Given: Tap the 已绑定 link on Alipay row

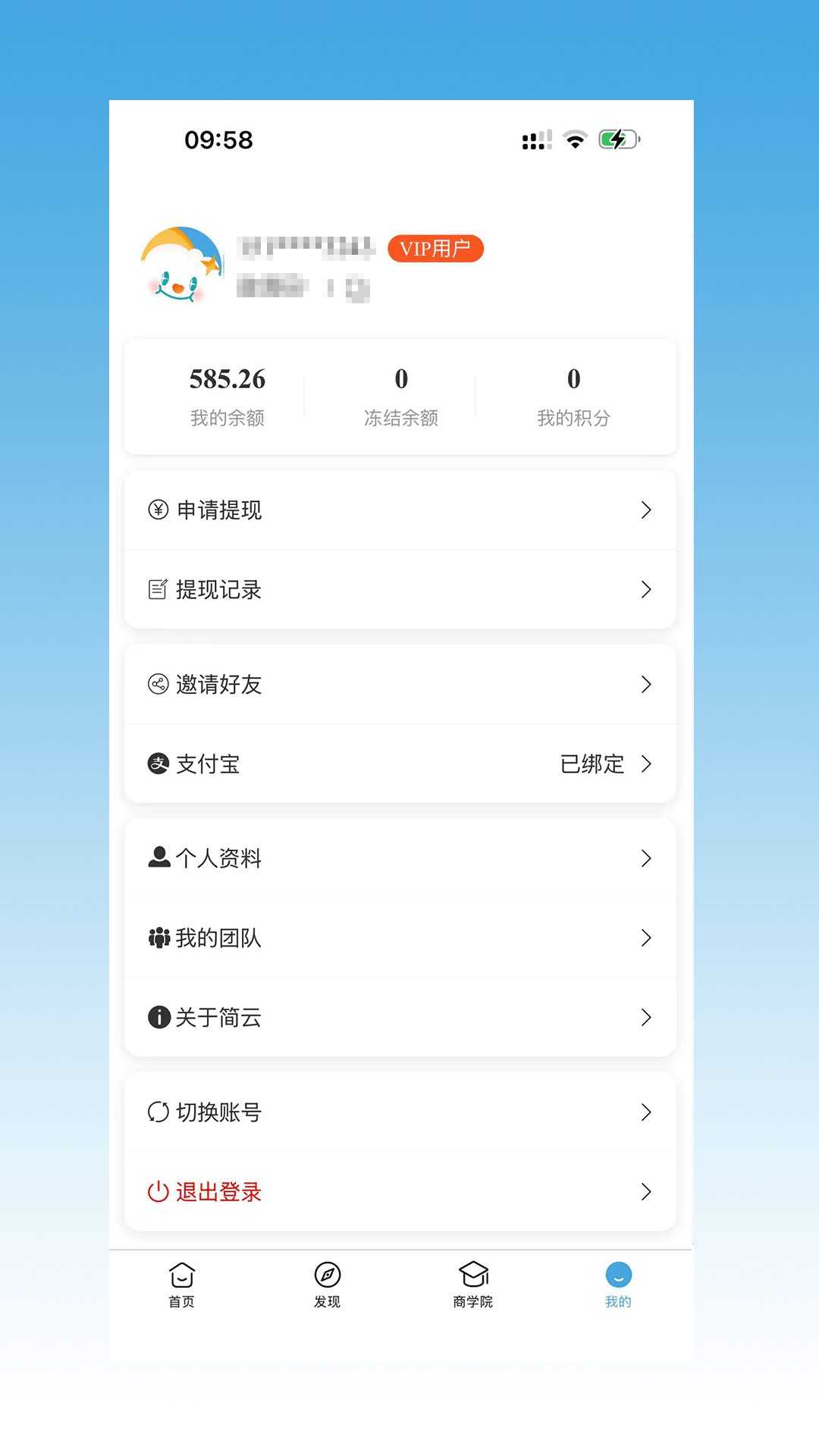Looking at the screenshot, I should click(594, 764).
